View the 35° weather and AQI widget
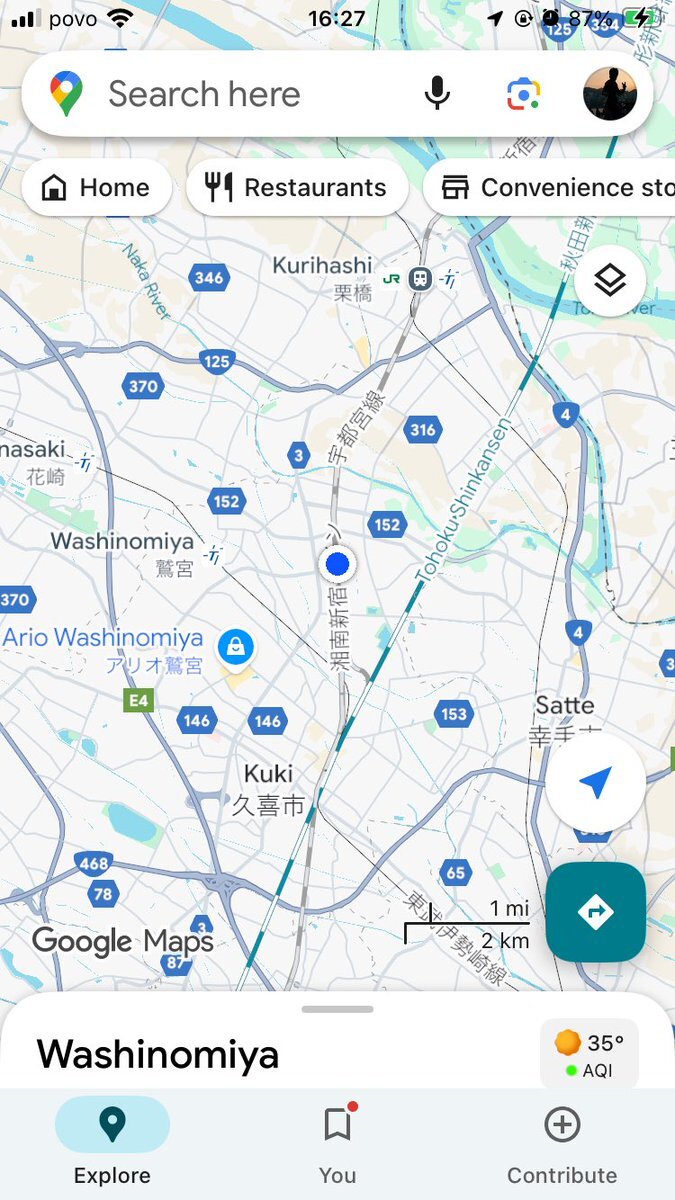This screenshot has width=675, height=1200. tap(589, 1055)
